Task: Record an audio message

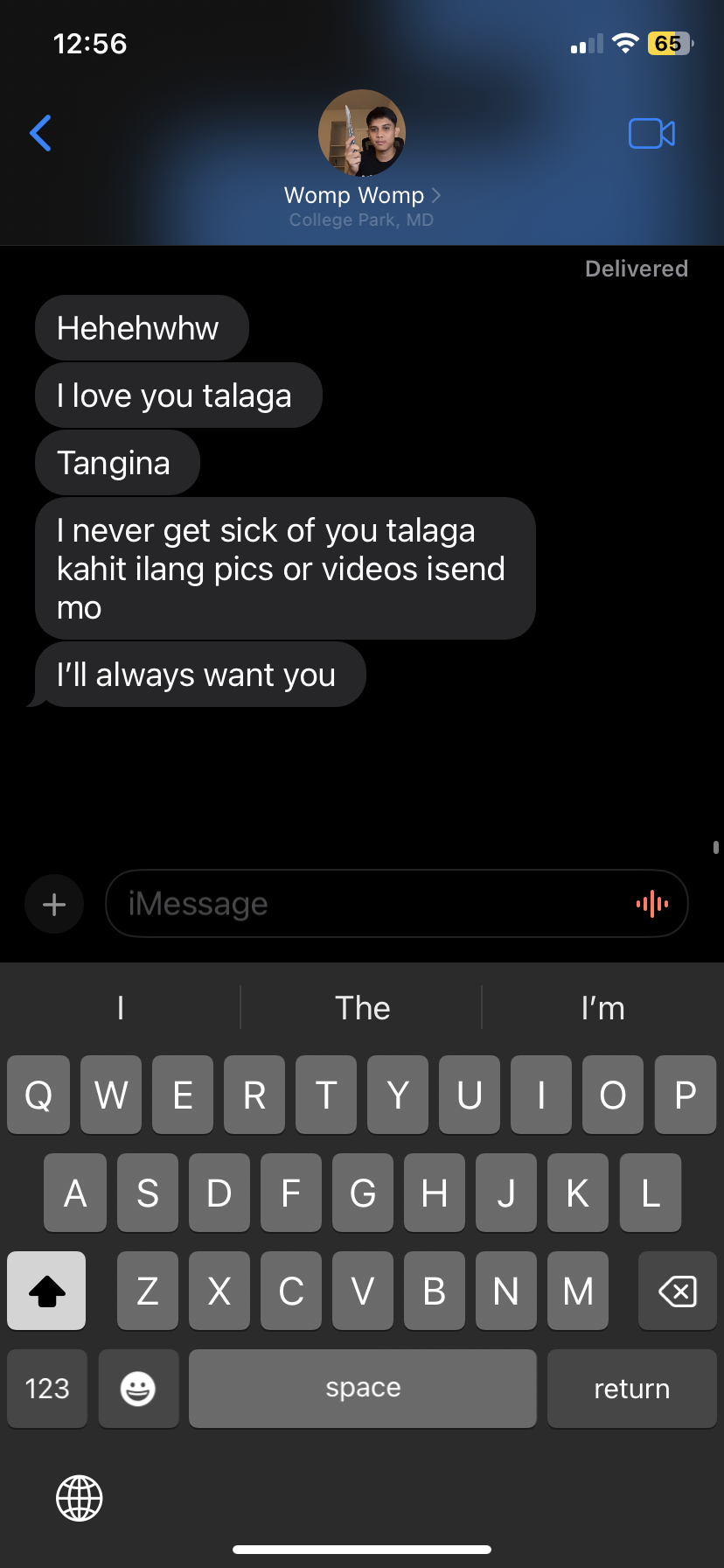Action: (x=652, y=904)
